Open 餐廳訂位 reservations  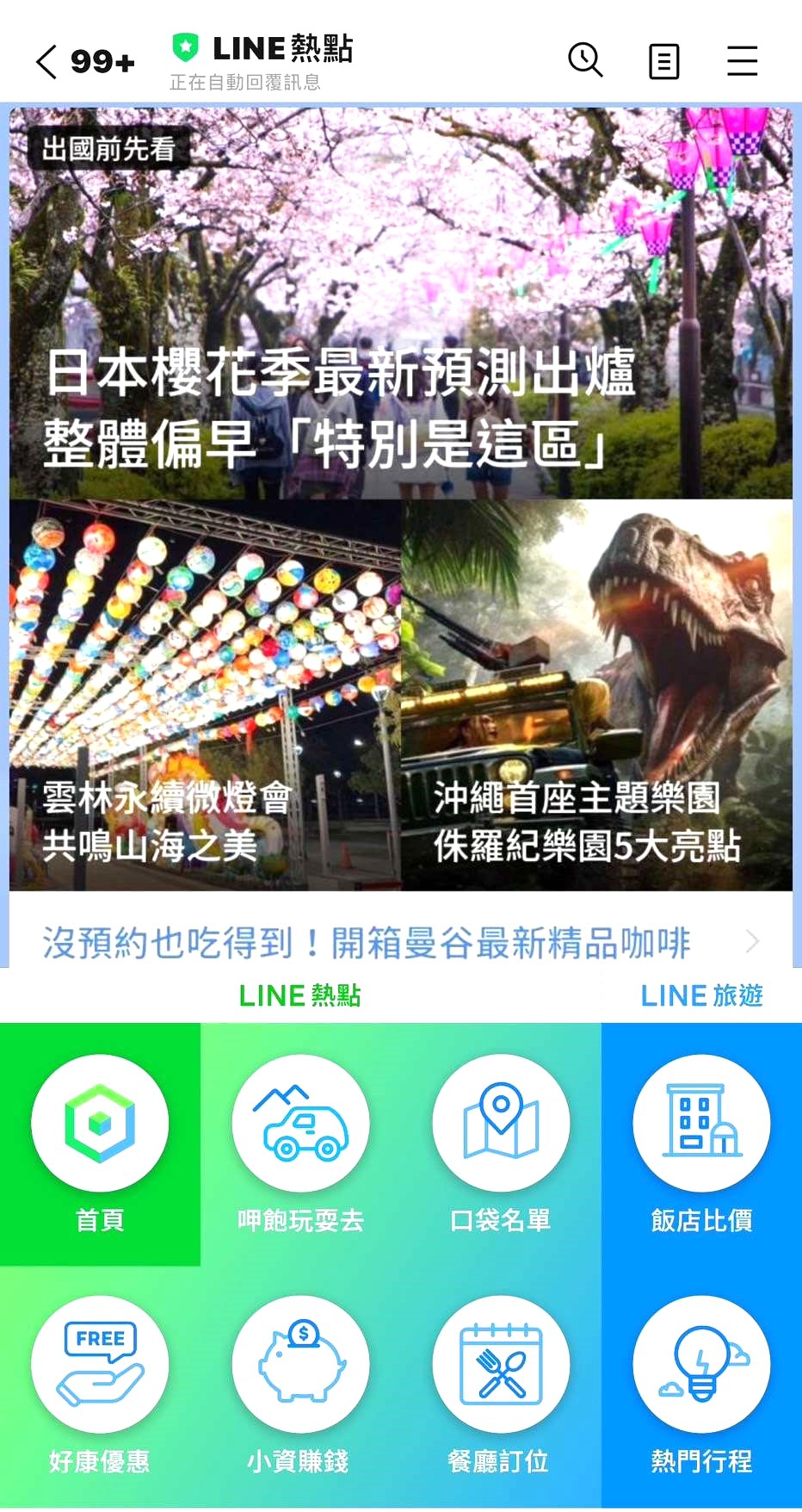tap(501, 1386)
